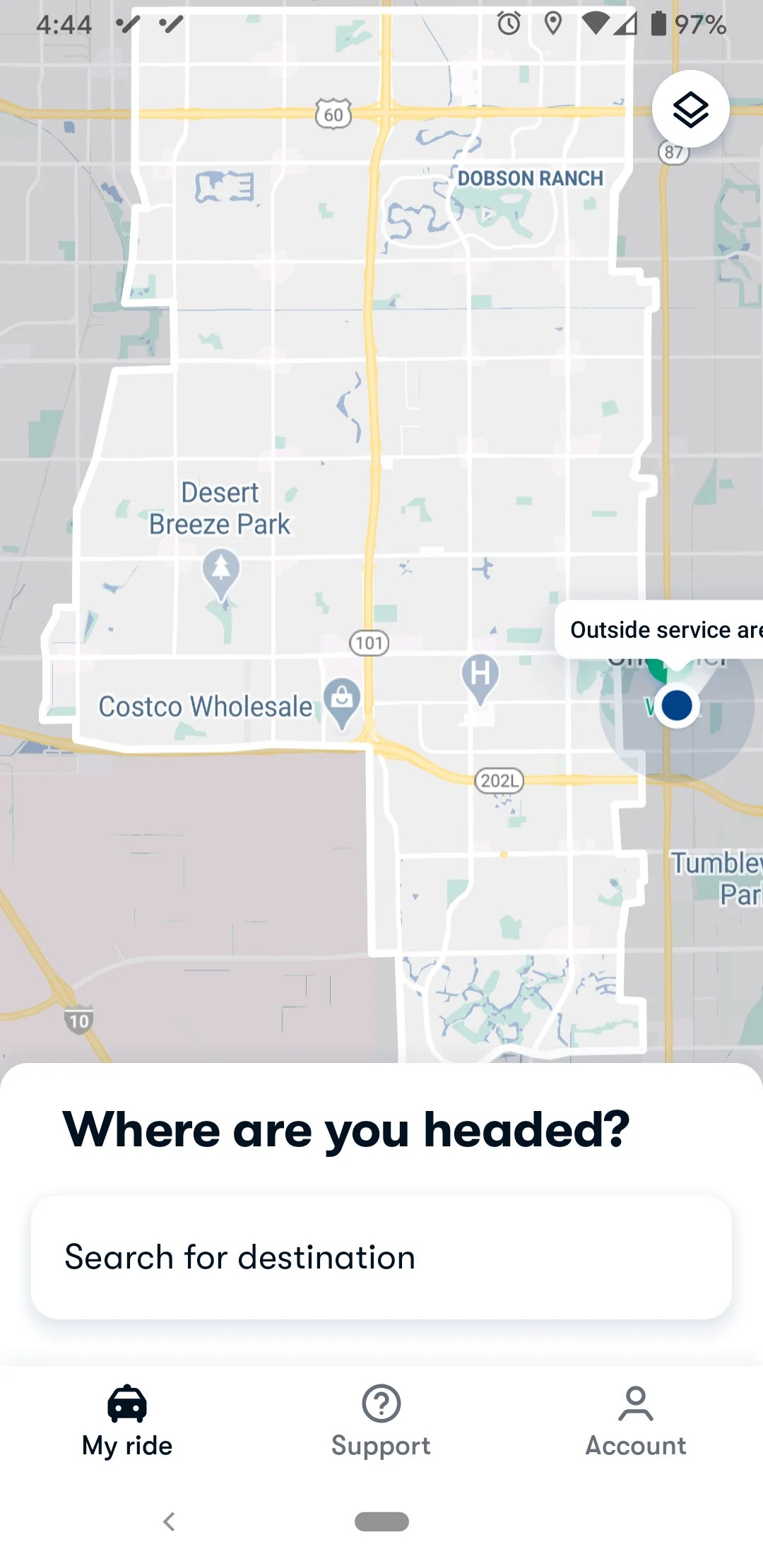Tap the hospital marker on the map
This screenshot has width=763, height=1568.
pos(480,677)
